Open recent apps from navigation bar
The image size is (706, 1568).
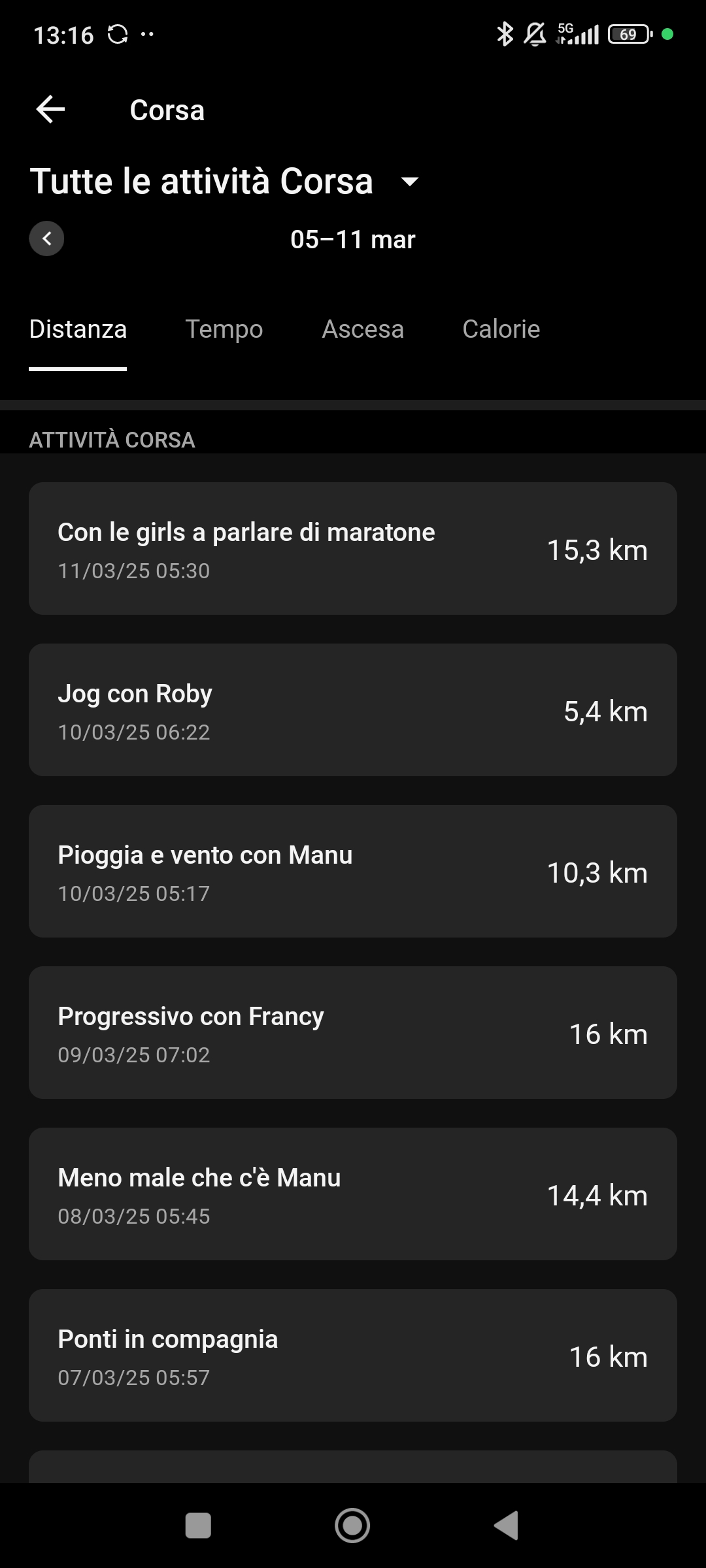198,1526
